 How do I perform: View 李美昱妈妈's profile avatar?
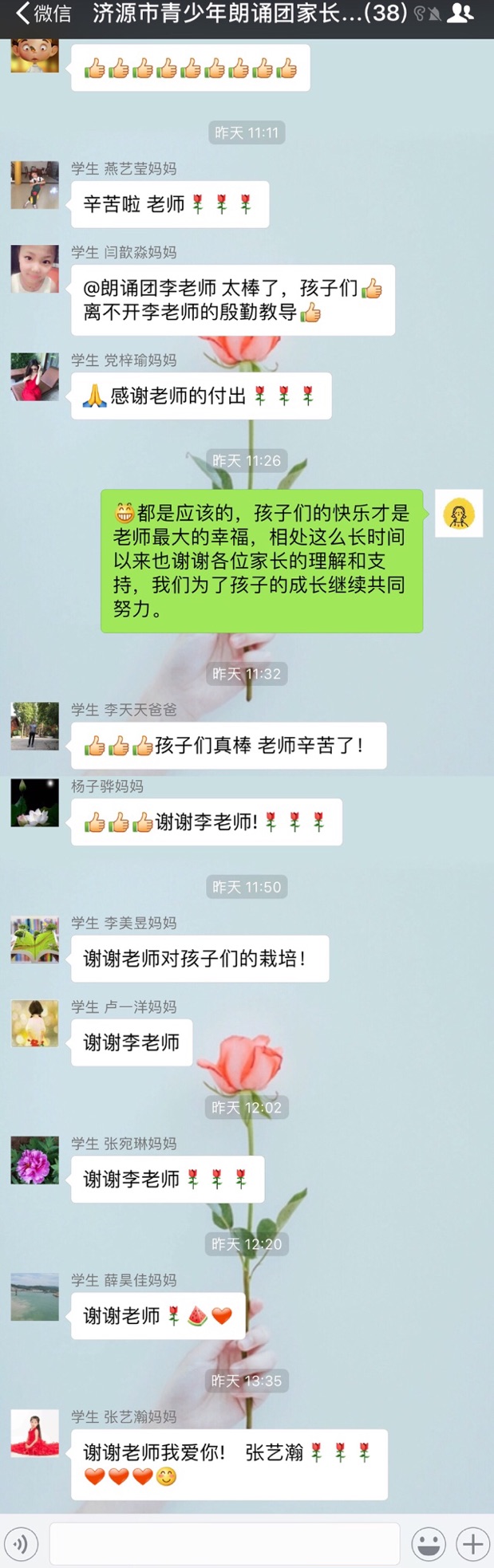click(x=35, y=940)
